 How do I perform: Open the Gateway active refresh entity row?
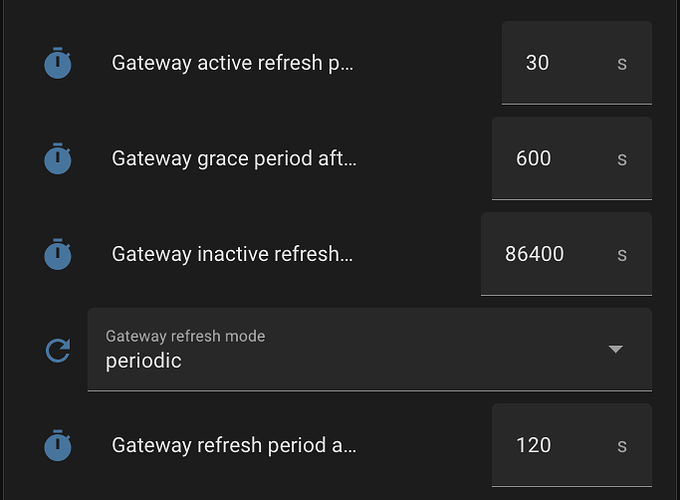(x=232, y=63)
